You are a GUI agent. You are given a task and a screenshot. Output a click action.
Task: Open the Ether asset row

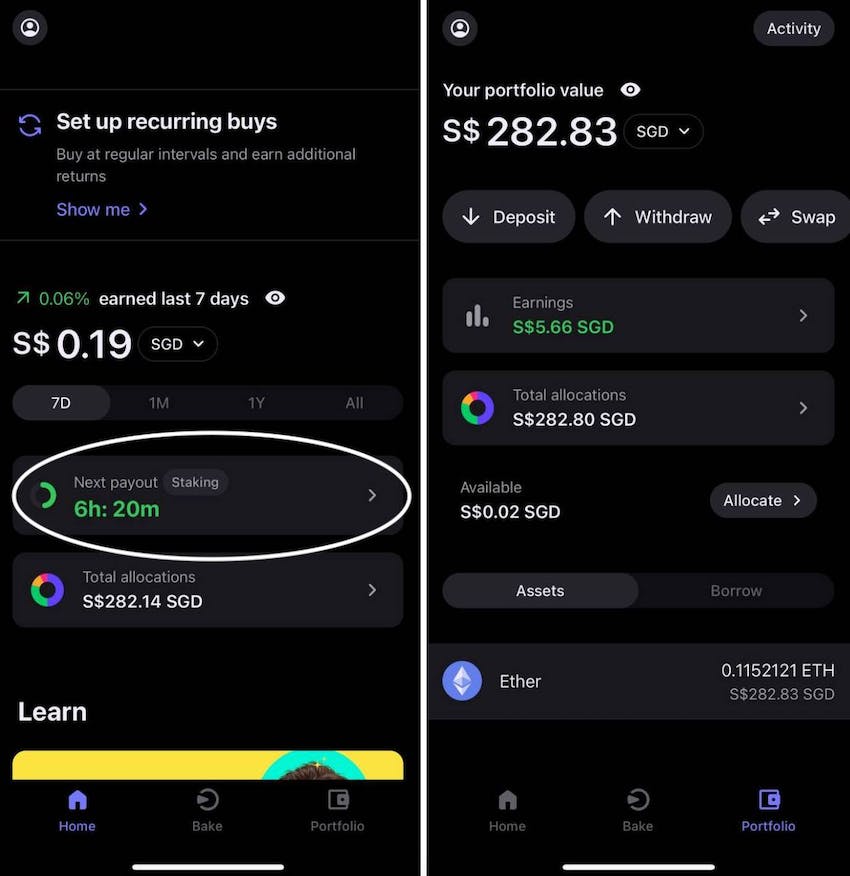pos(638,681)
